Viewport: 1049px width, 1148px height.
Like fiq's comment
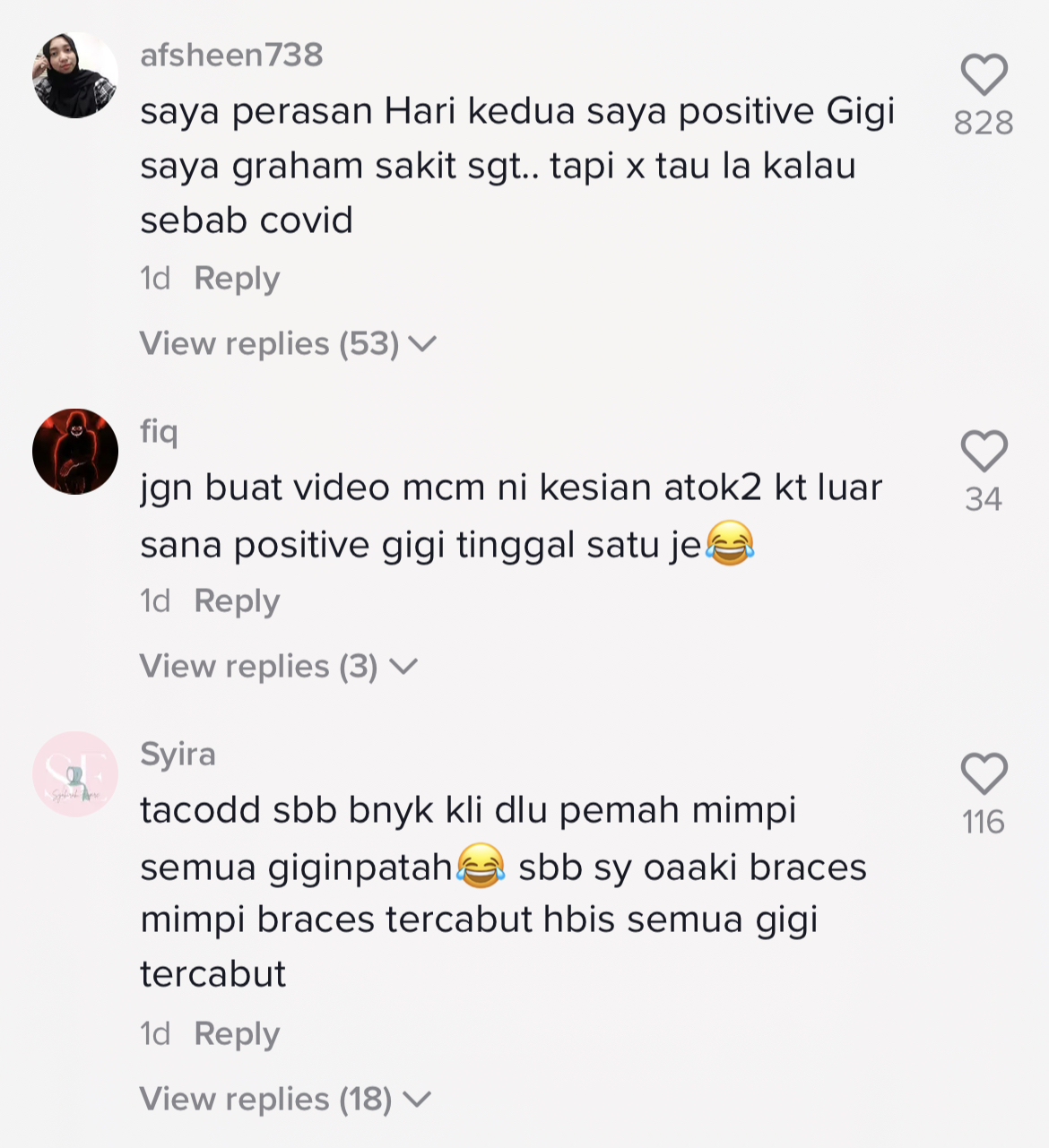[984, 451]
